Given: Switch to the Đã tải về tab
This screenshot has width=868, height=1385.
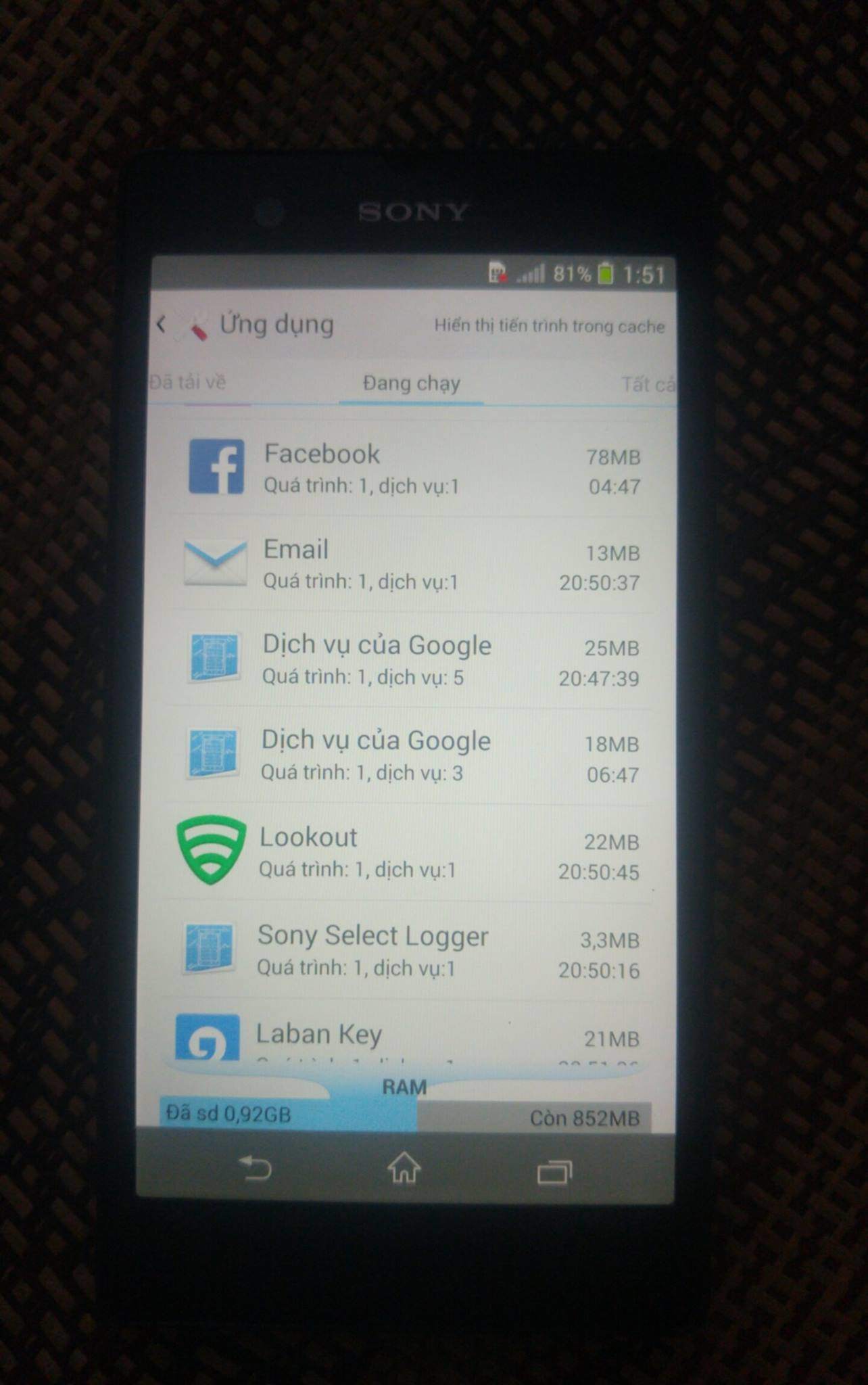Looking at the screenshot, I should point(188,382).
